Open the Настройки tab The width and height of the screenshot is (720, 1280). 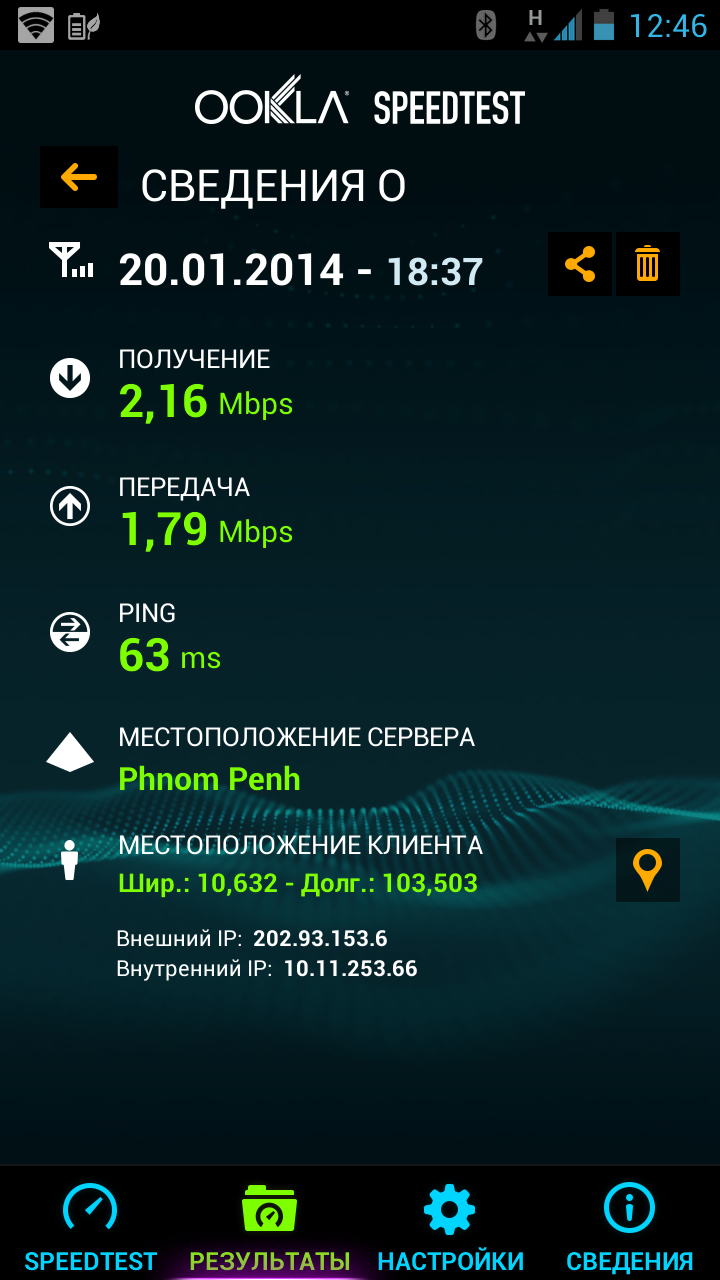pyautogui.click(x=450, y=1224)
